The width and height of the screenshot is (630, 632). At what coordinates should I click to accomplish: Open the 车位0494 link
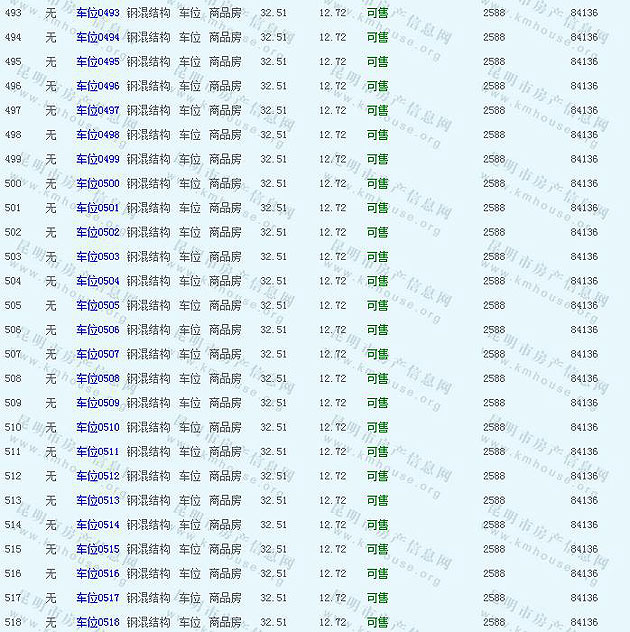pos(97,37)
